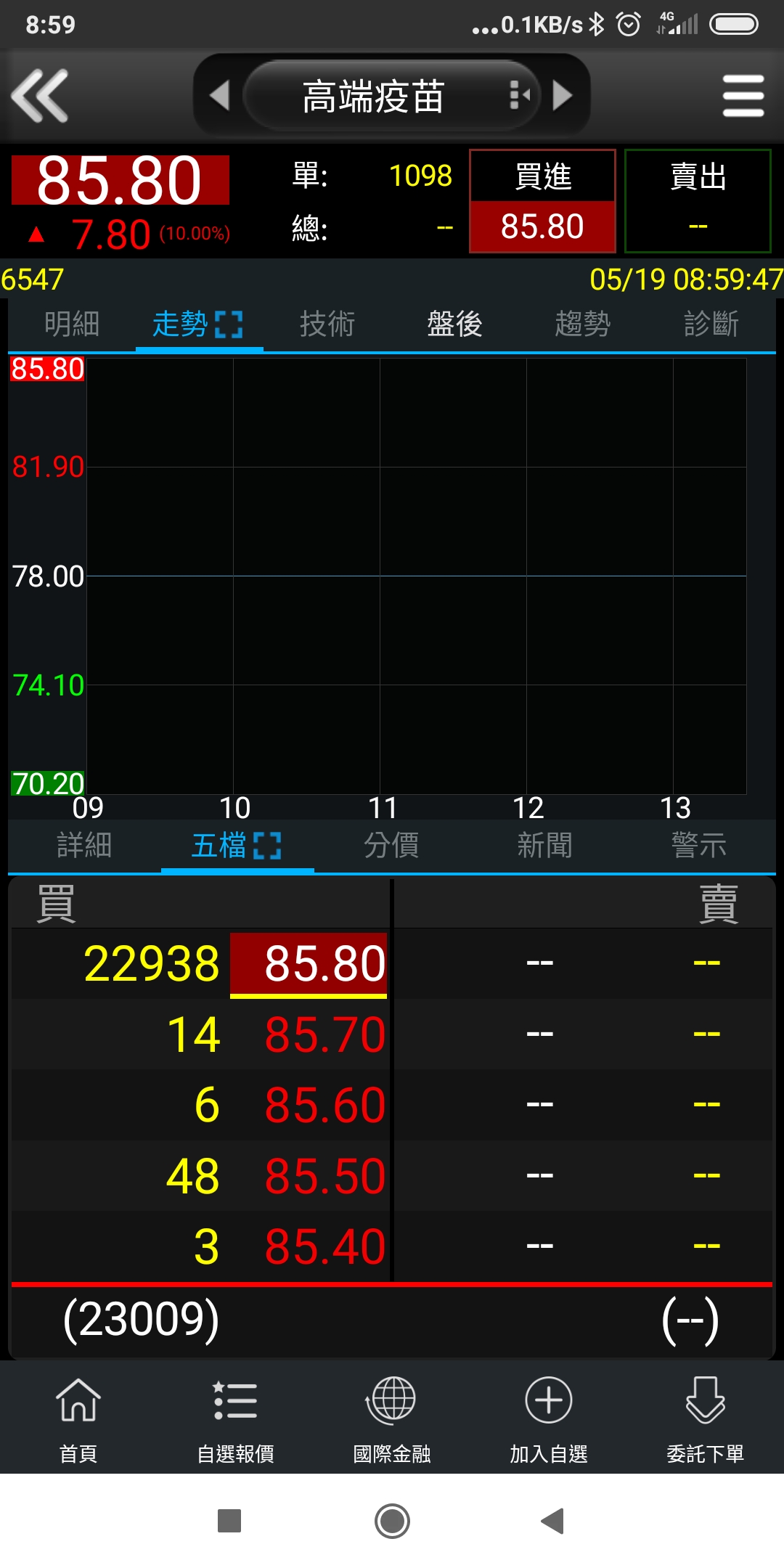Open the 詳細 tab
Image resolution: width=784 pixels, height=1568 pixels.
[84, 846]
